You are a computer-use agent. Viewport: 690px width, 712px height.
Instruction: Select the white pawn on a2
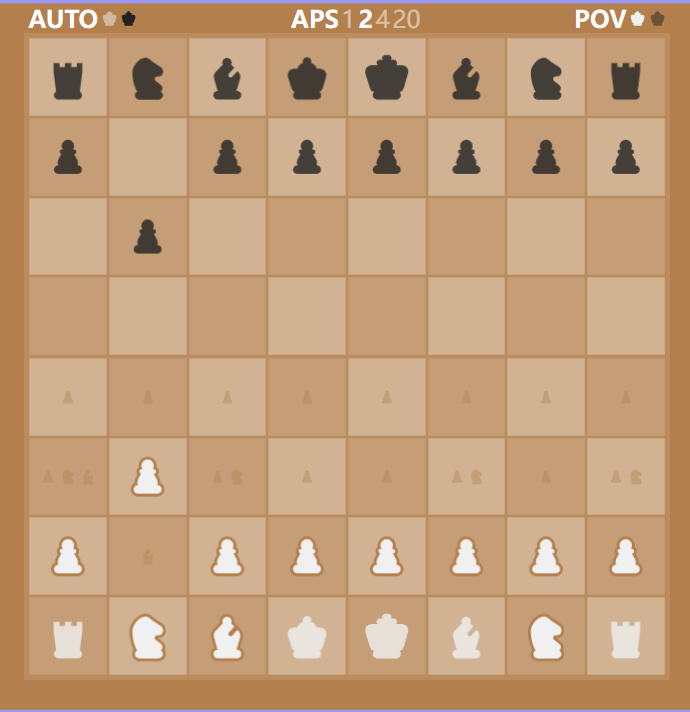tap(67, 557)
